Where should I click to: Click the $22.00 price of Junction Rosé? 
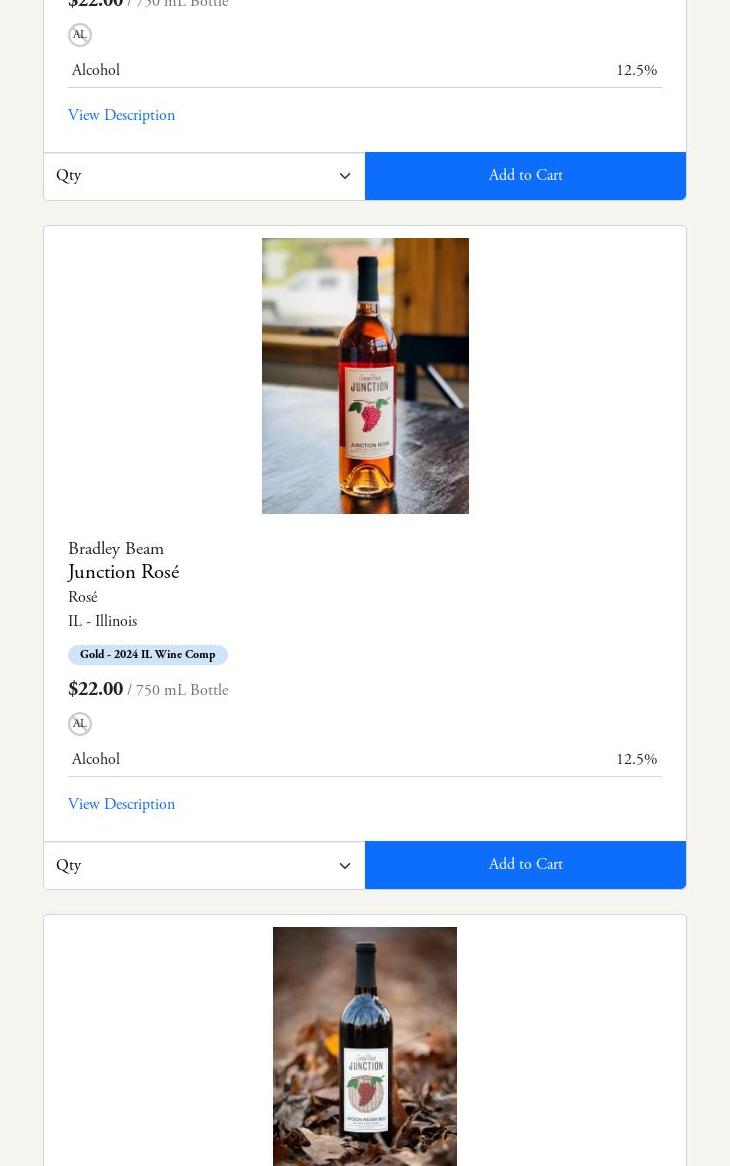96,689
